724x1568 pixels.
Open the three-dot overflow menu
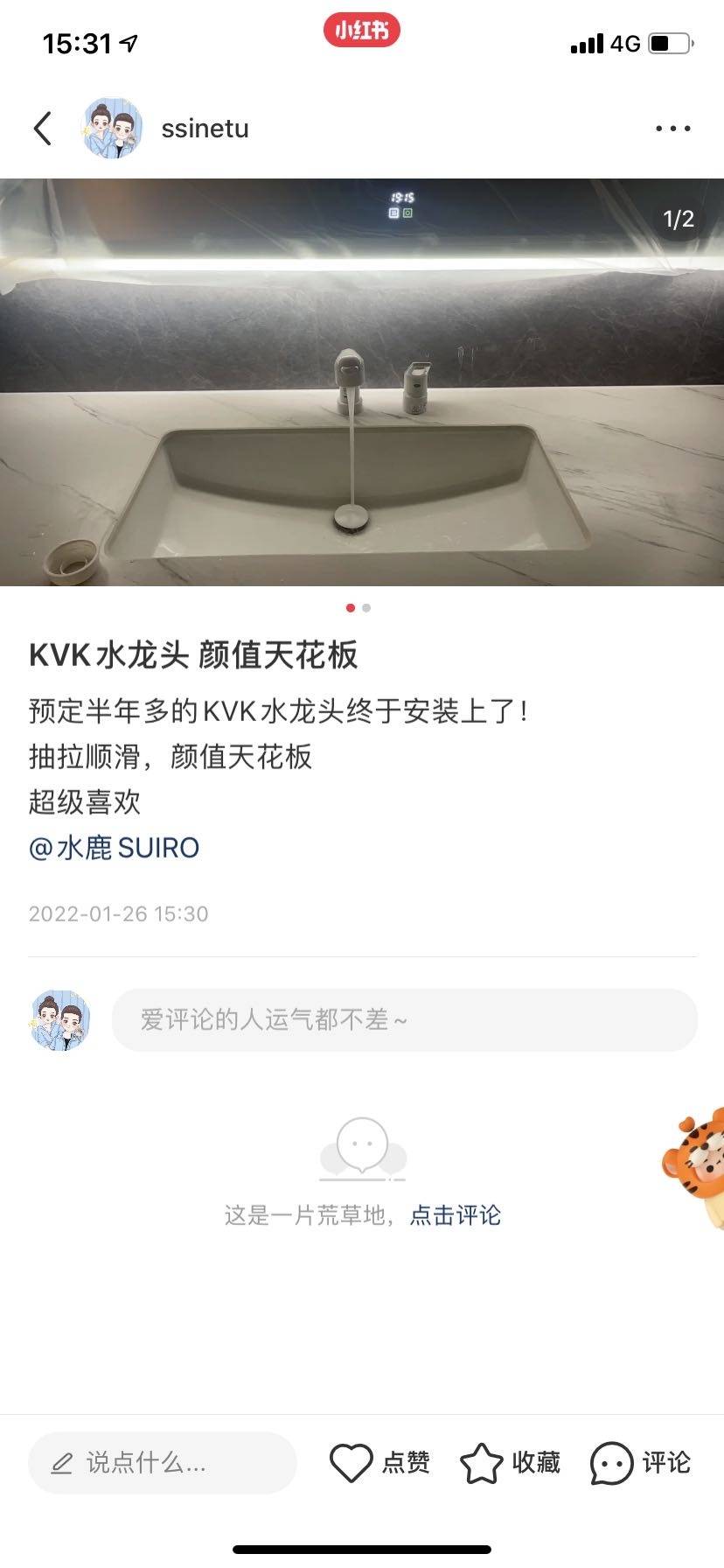[672, 129]
